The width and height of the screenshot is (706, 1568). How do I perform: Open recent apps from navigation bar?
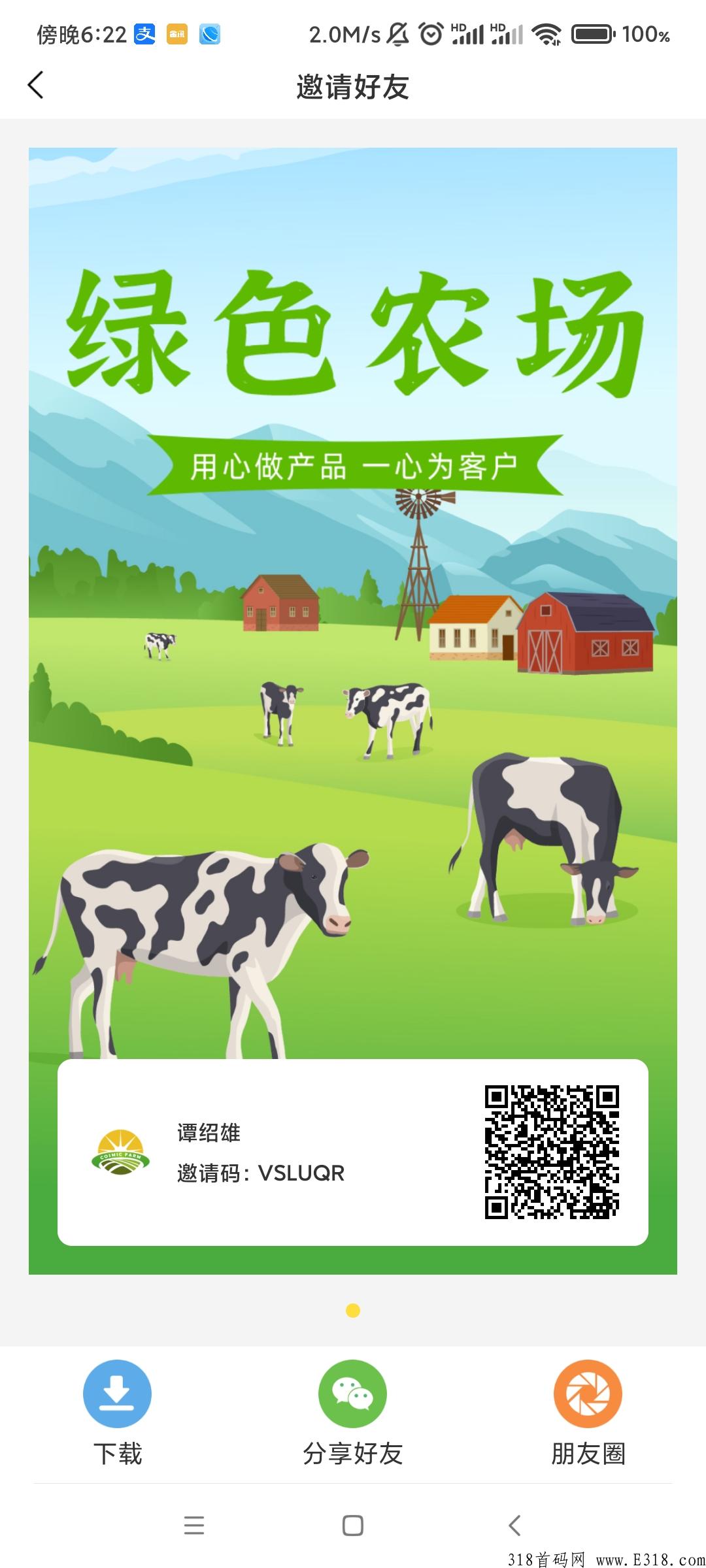[194, 1526]
